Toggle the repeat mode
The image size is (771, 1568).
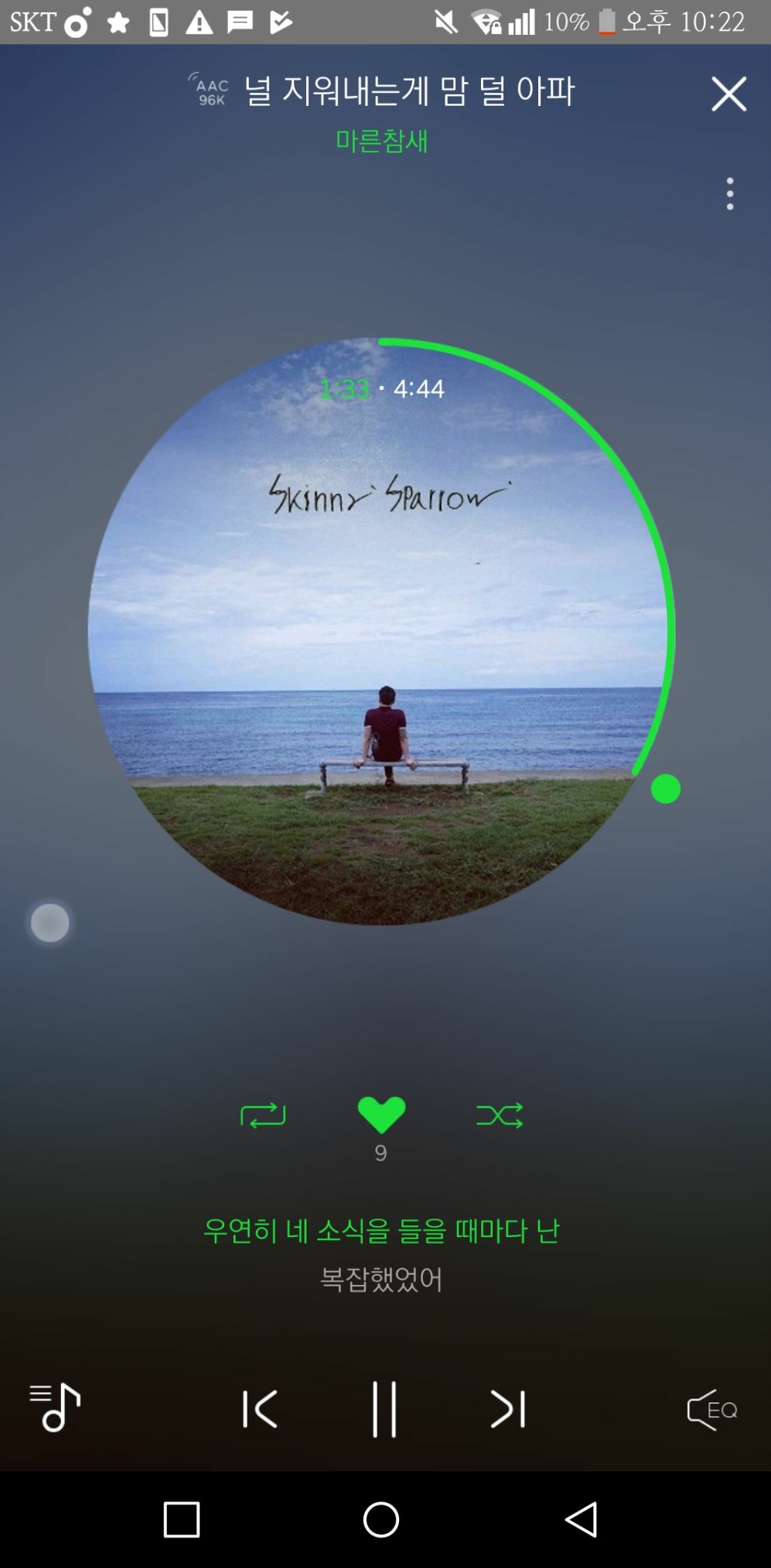point(263,1115)
